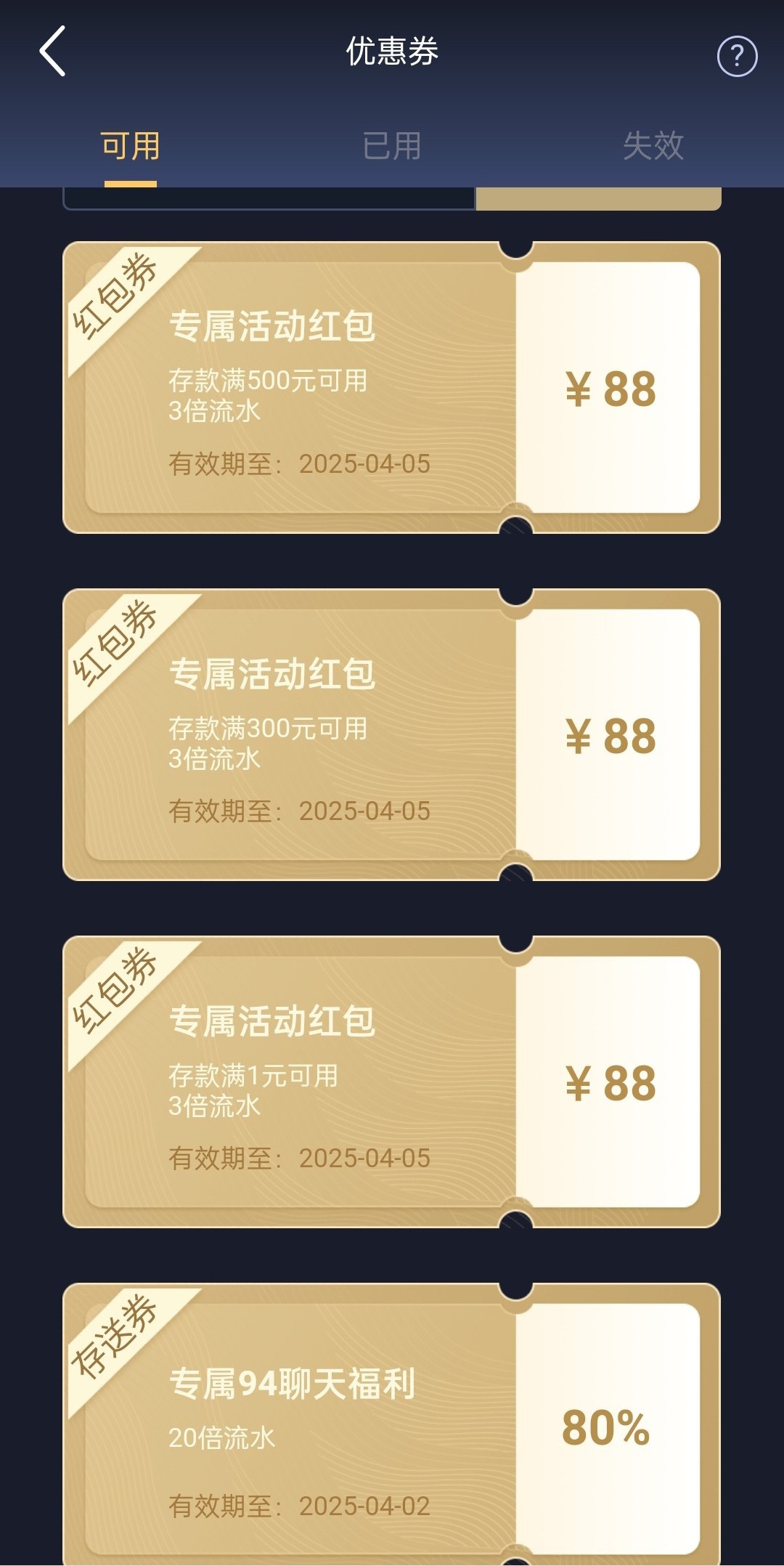Select the 可用 tab
The image size is (784, 1566).
(131, 146)
